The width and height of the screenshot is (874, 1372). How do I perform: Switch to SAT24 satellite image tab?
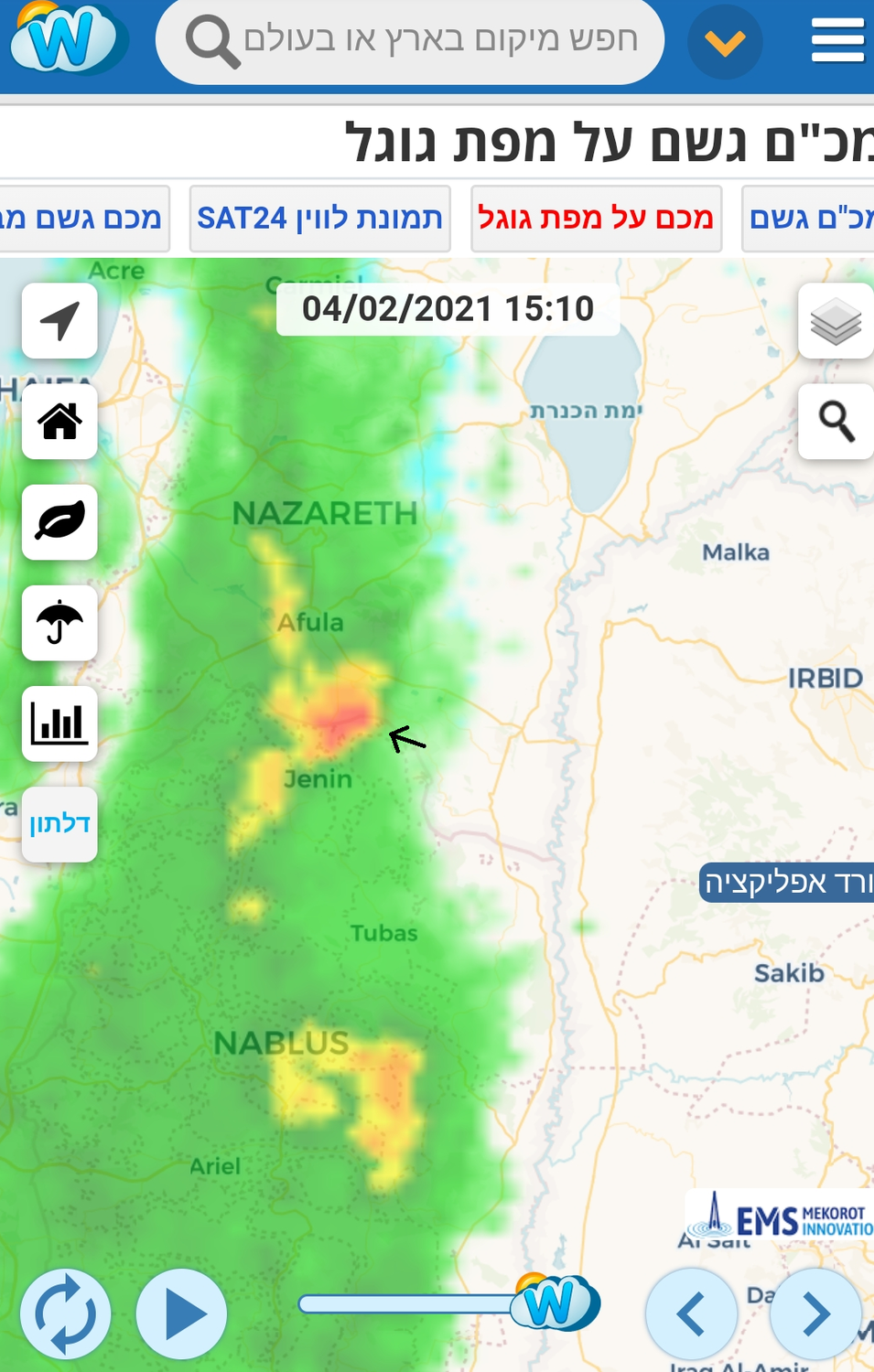tap(319, 219)
